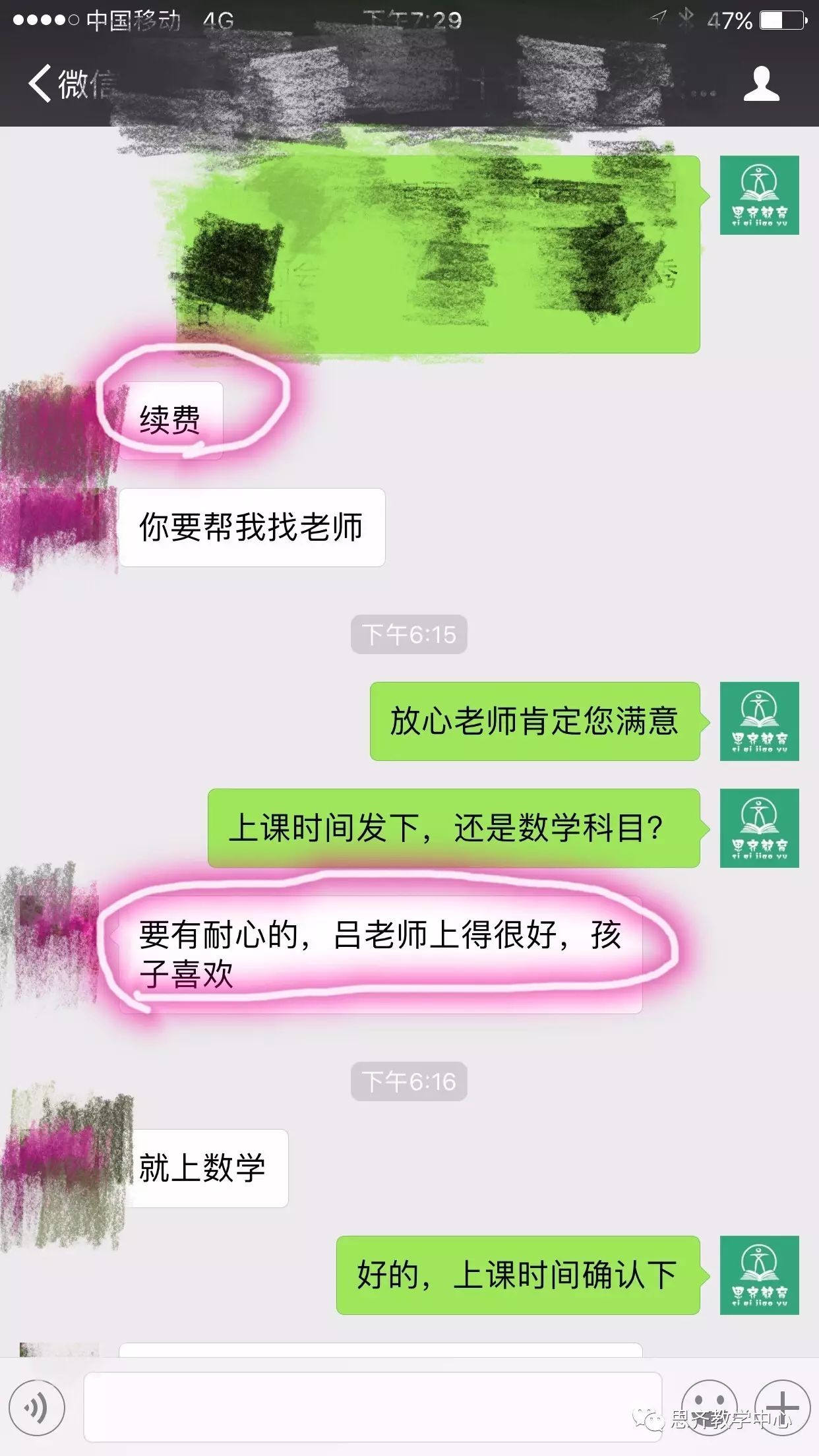819x1456 pixels.
Task: Open the chat details profile icon
Action: [x=761, y=84]
